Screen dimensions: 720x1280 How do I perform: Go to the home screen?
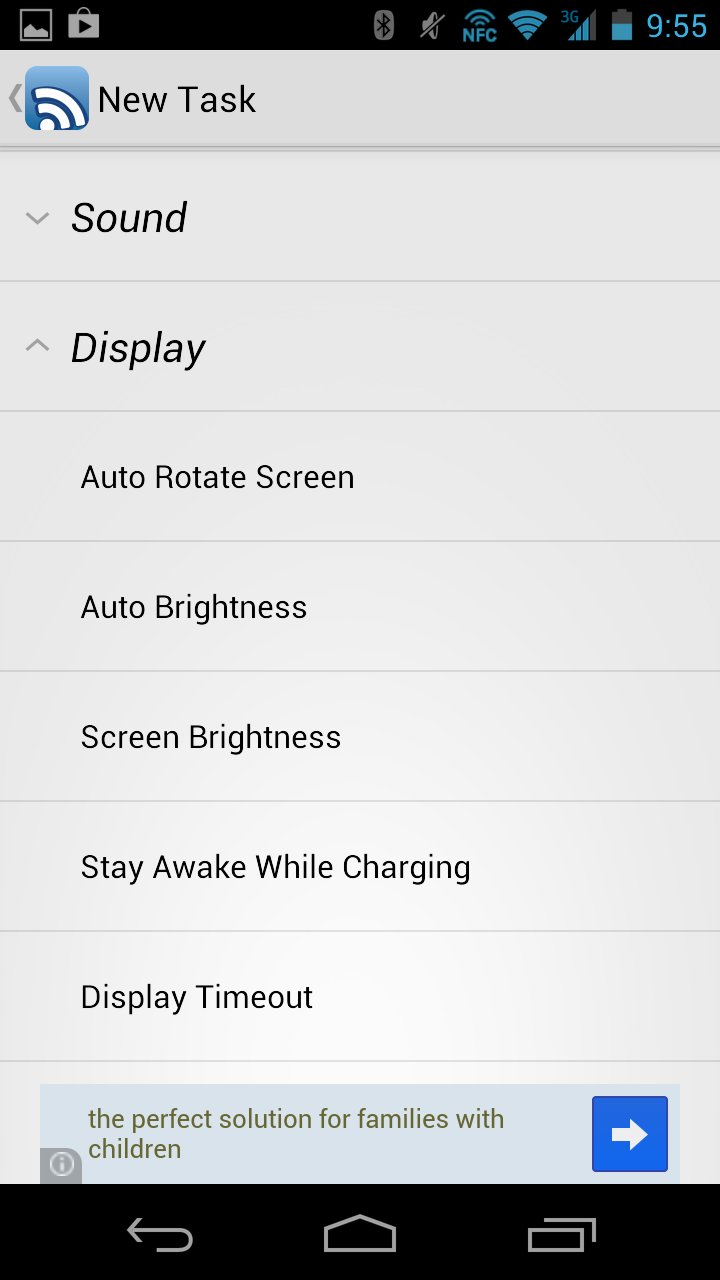pos(360,1235)
